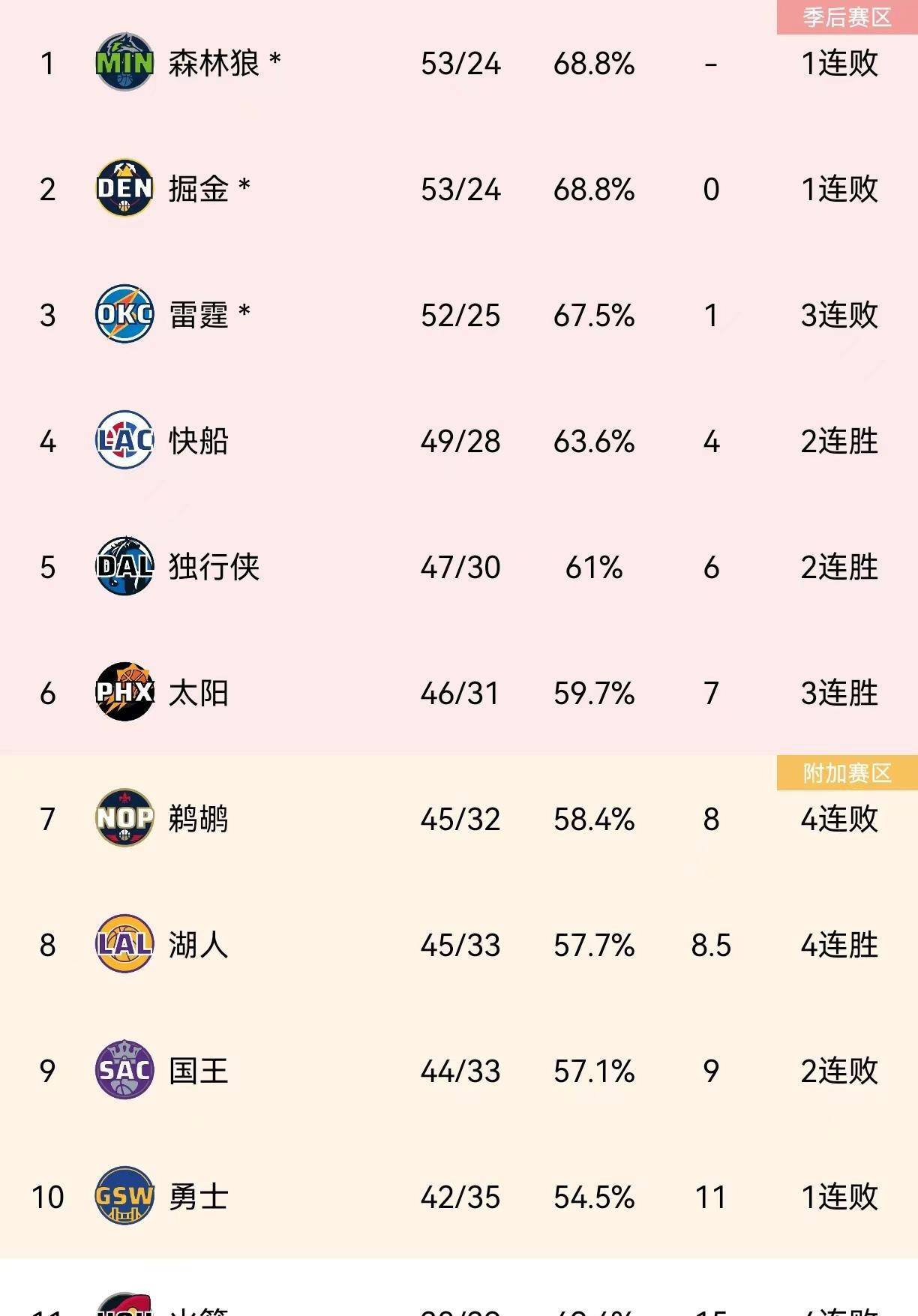The height and width of the screenshot is (1316, 918).
Task: Open the Clippers LAC logo
Action: (126, 442)
